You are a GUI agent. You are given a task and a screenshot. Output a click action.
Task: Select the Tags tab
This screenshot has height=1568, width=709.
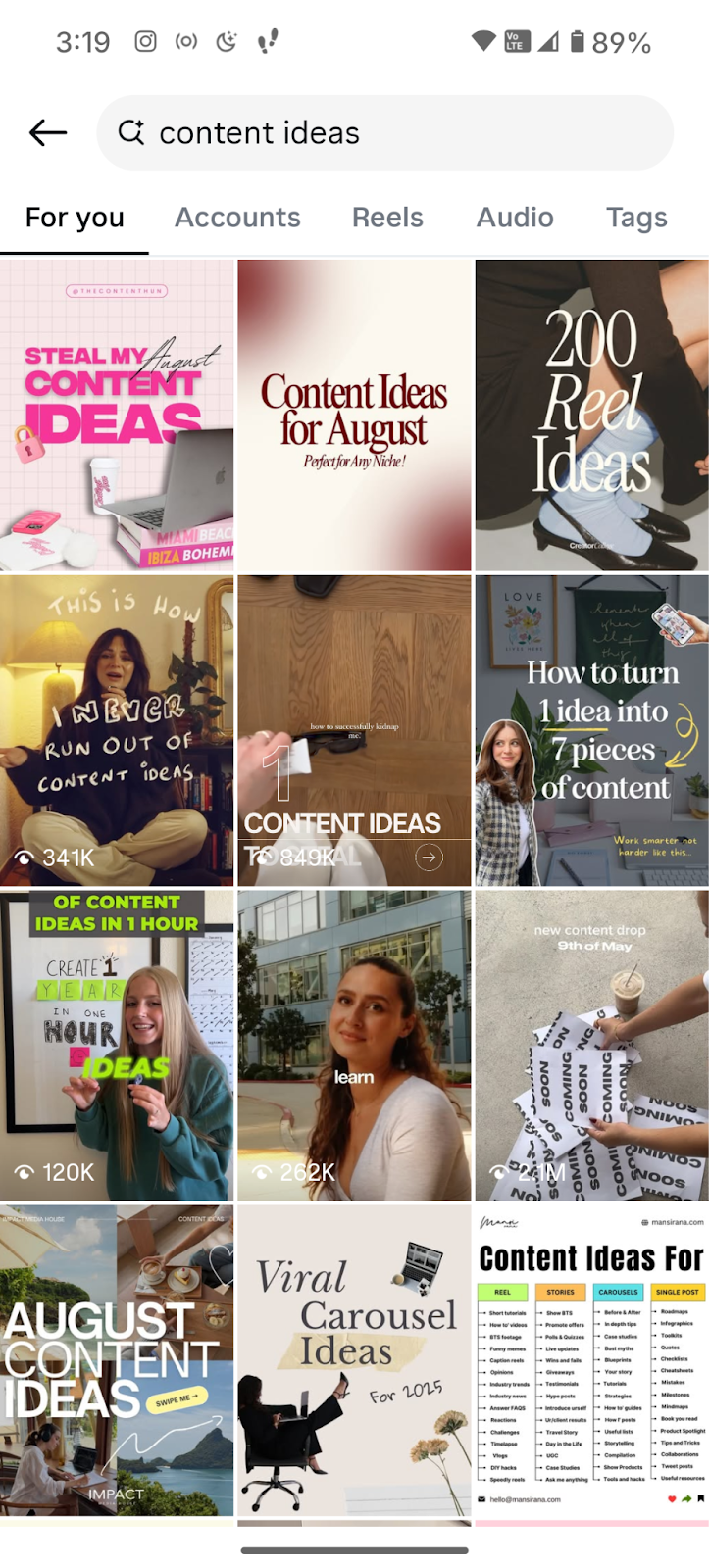click(x=636, y=218)
